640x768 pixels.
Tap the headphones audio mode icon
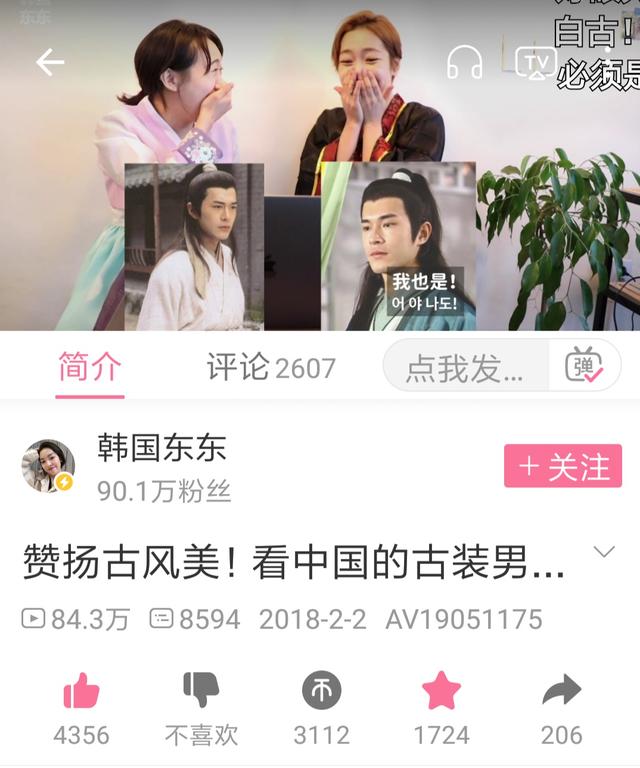(x=465, y=63)
